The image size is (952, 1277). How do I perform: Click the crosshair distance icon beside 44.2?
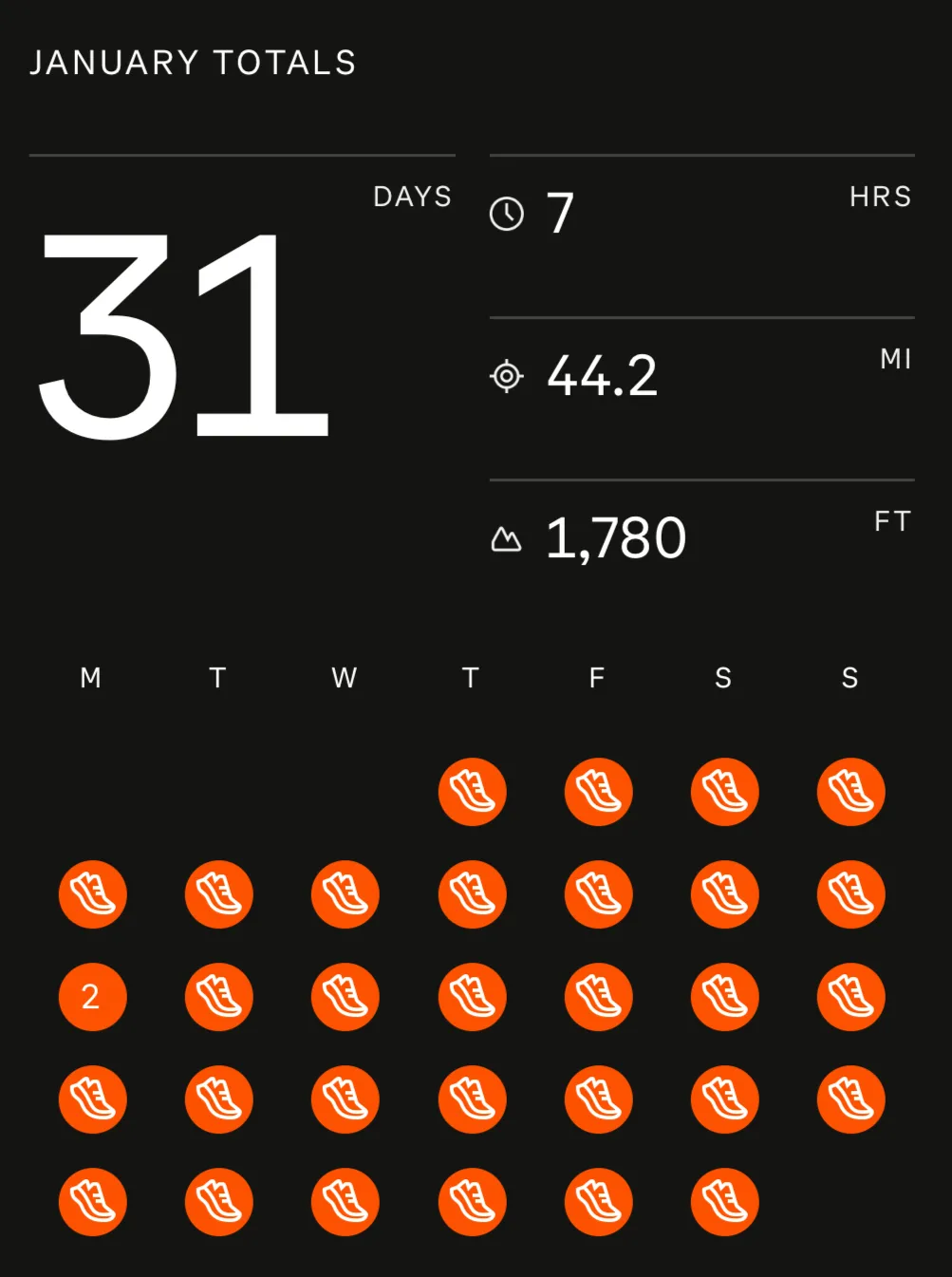tap(508, 375)
